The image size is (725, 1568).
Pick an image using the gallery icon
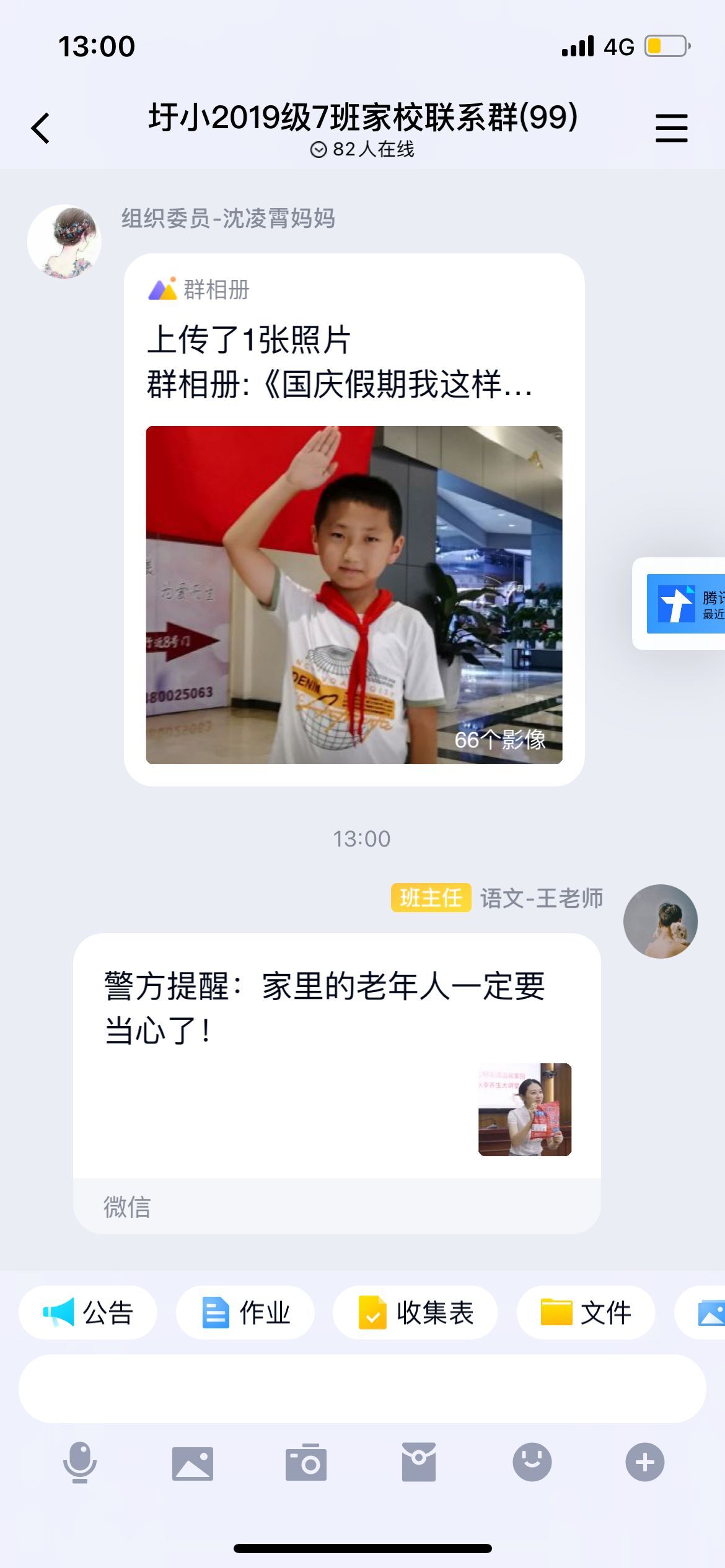pyautogui.click(x=193, y=1463)
